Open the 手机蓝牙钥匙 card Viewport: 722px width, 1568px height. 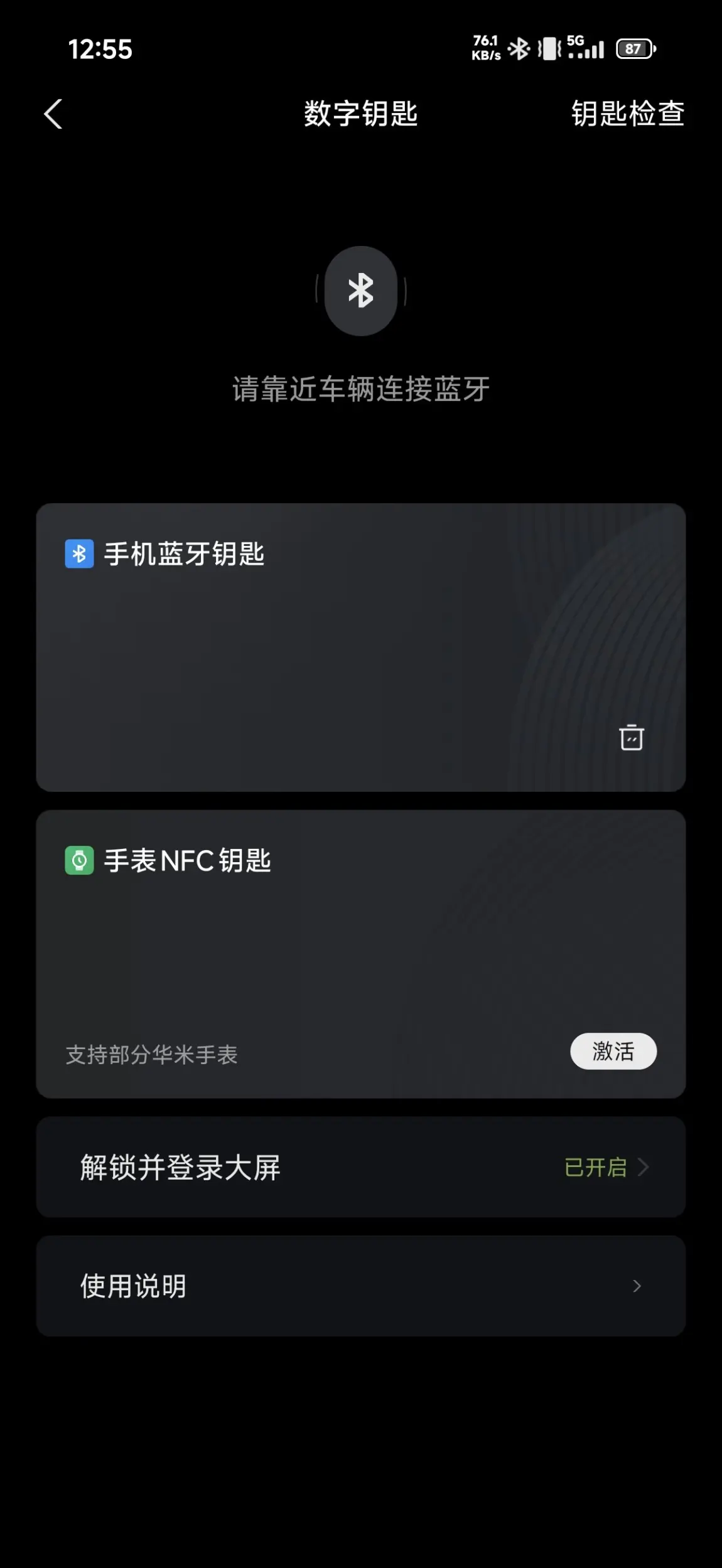pyautogui.click(x=361, y=647)
